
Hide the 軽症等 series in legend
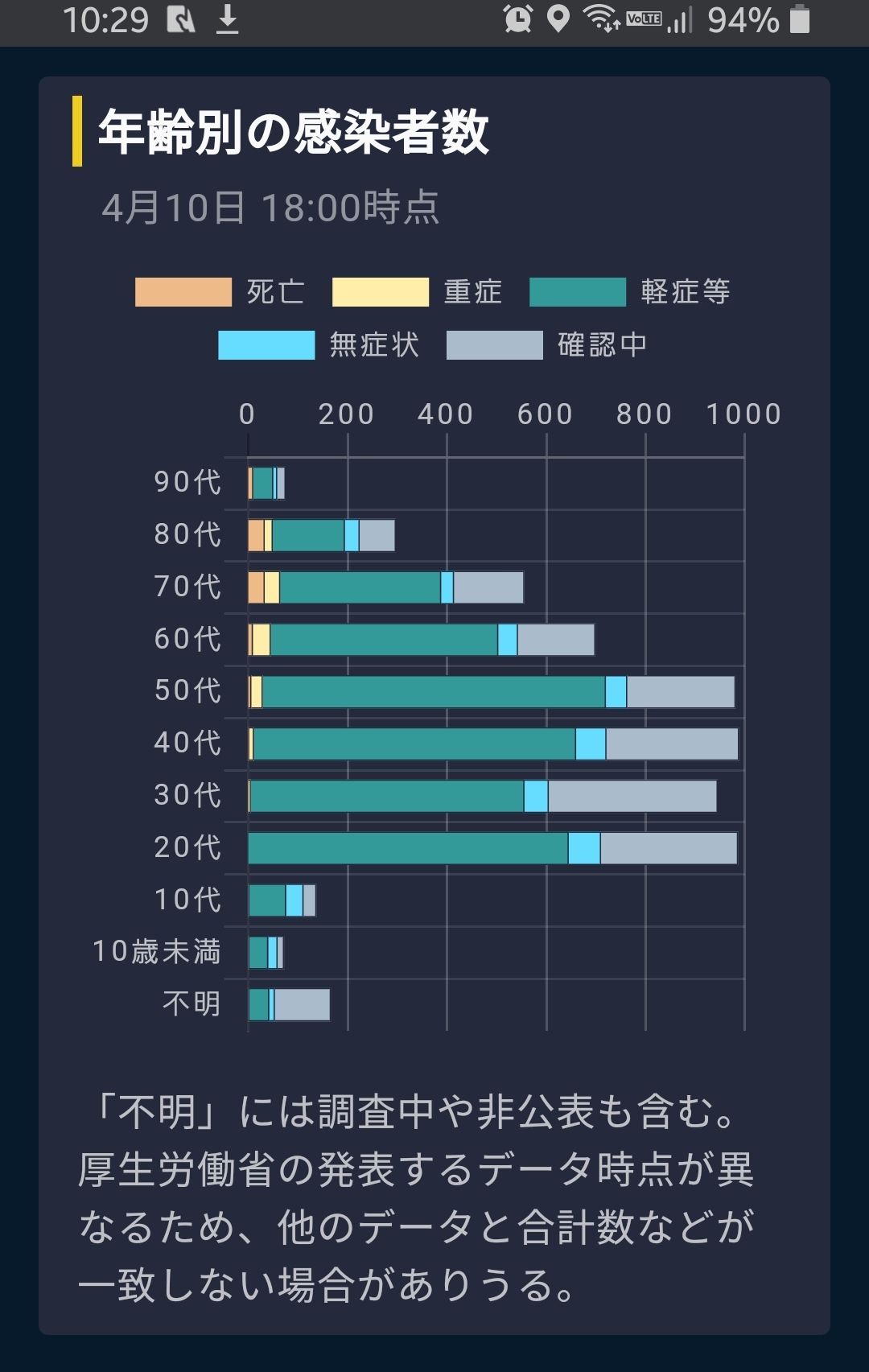point(630,291)
